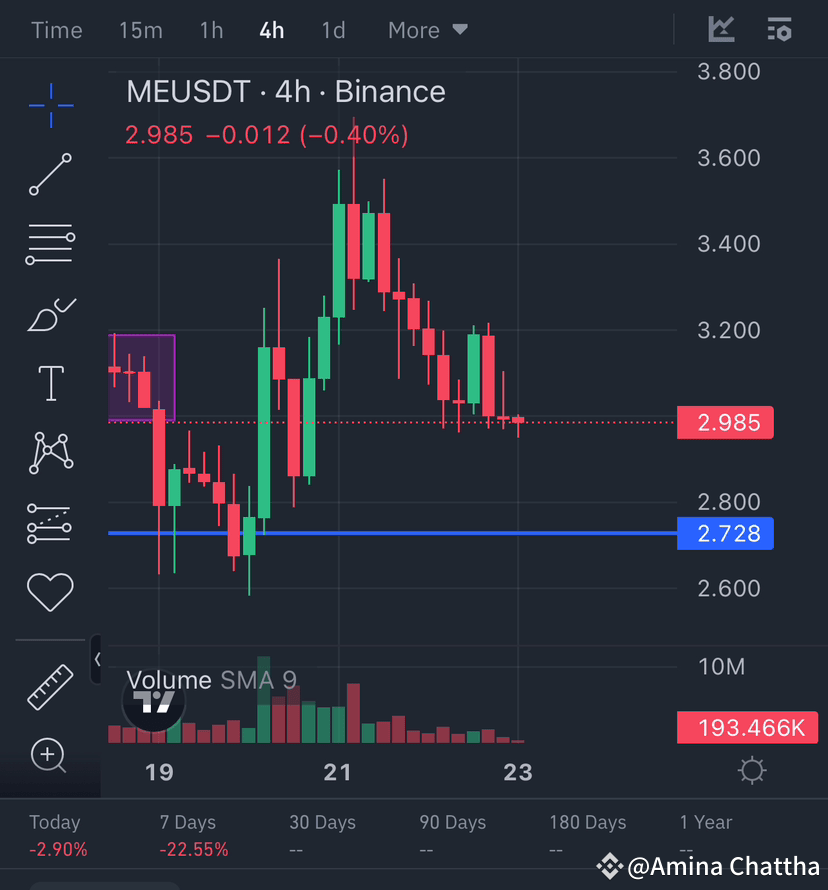Open the Time interval menu
Image resolution: width=828 pixels, height=890 pixels.
56,30
